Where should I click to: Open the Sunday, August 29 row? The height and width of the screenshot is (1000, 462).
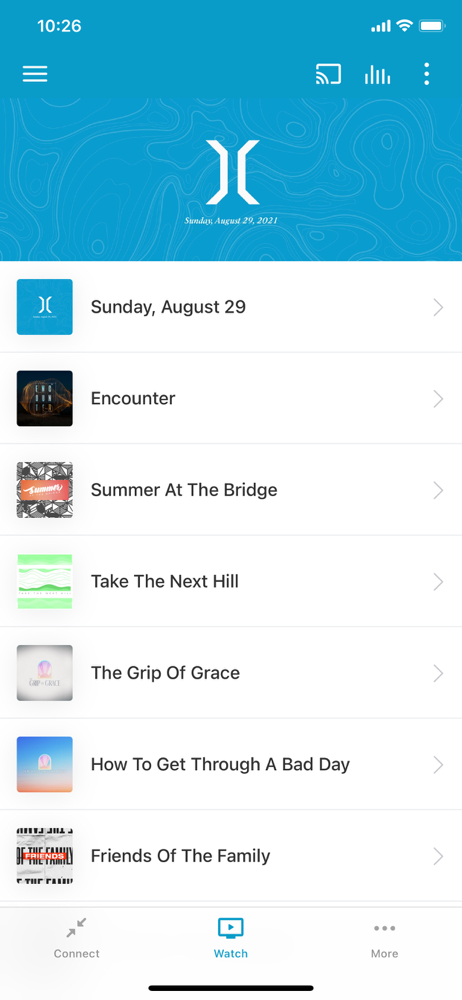[x=231, y=307]
